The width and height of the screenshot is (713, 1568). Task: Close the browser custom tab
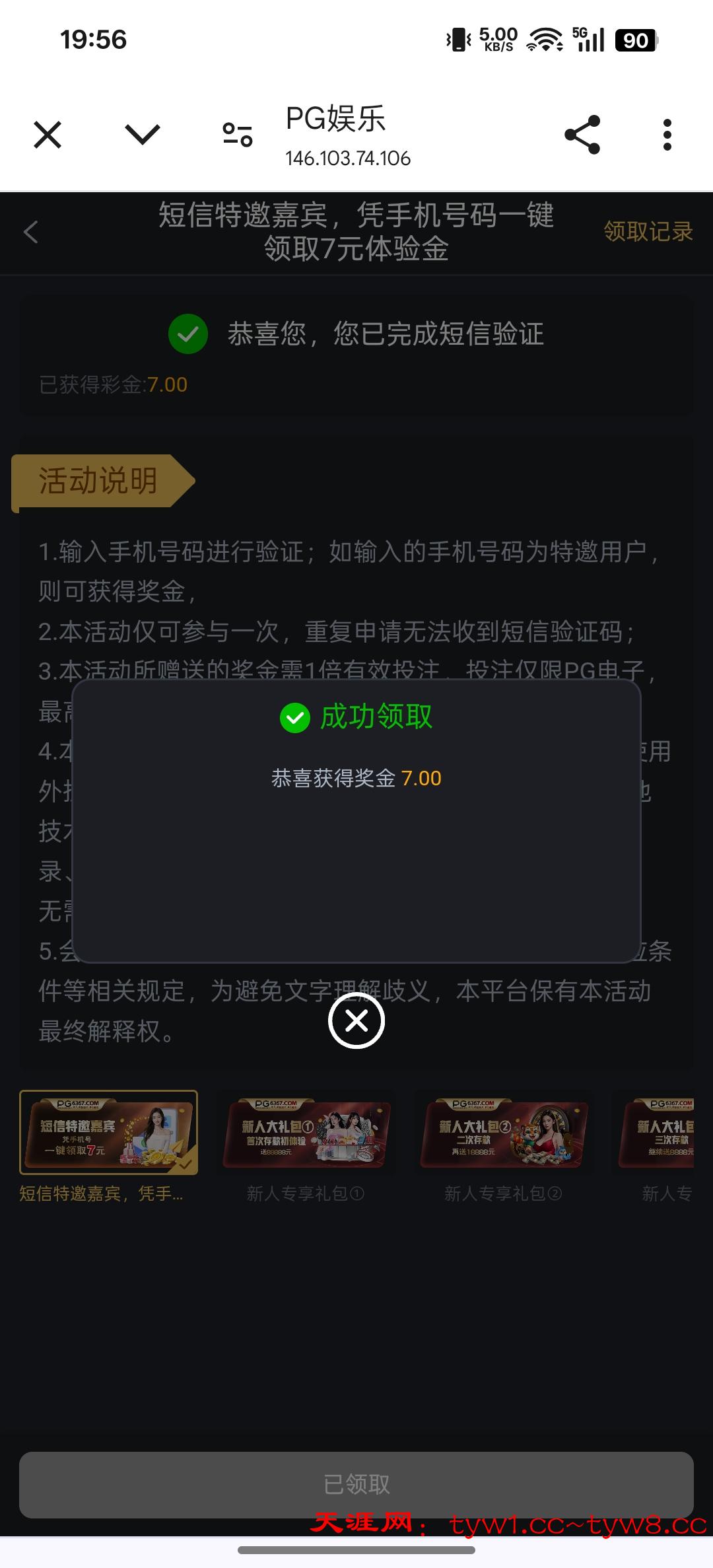tap(48, 135)
